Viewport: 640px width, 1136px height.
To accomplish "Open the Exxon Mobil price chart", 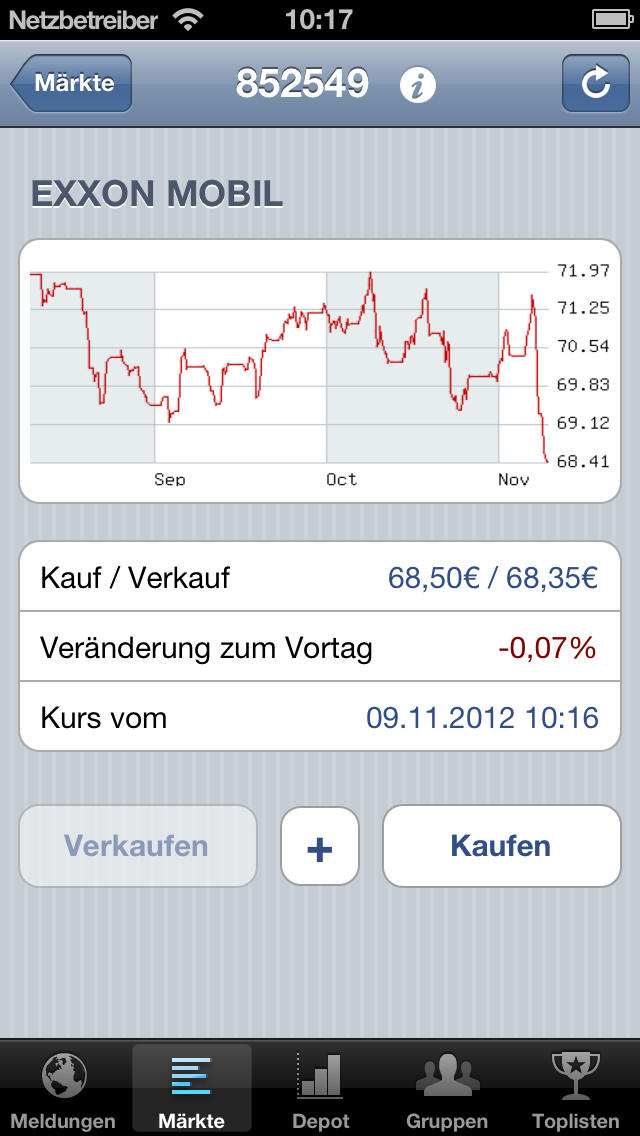I will pyautogui.click(x=320, y=371).
